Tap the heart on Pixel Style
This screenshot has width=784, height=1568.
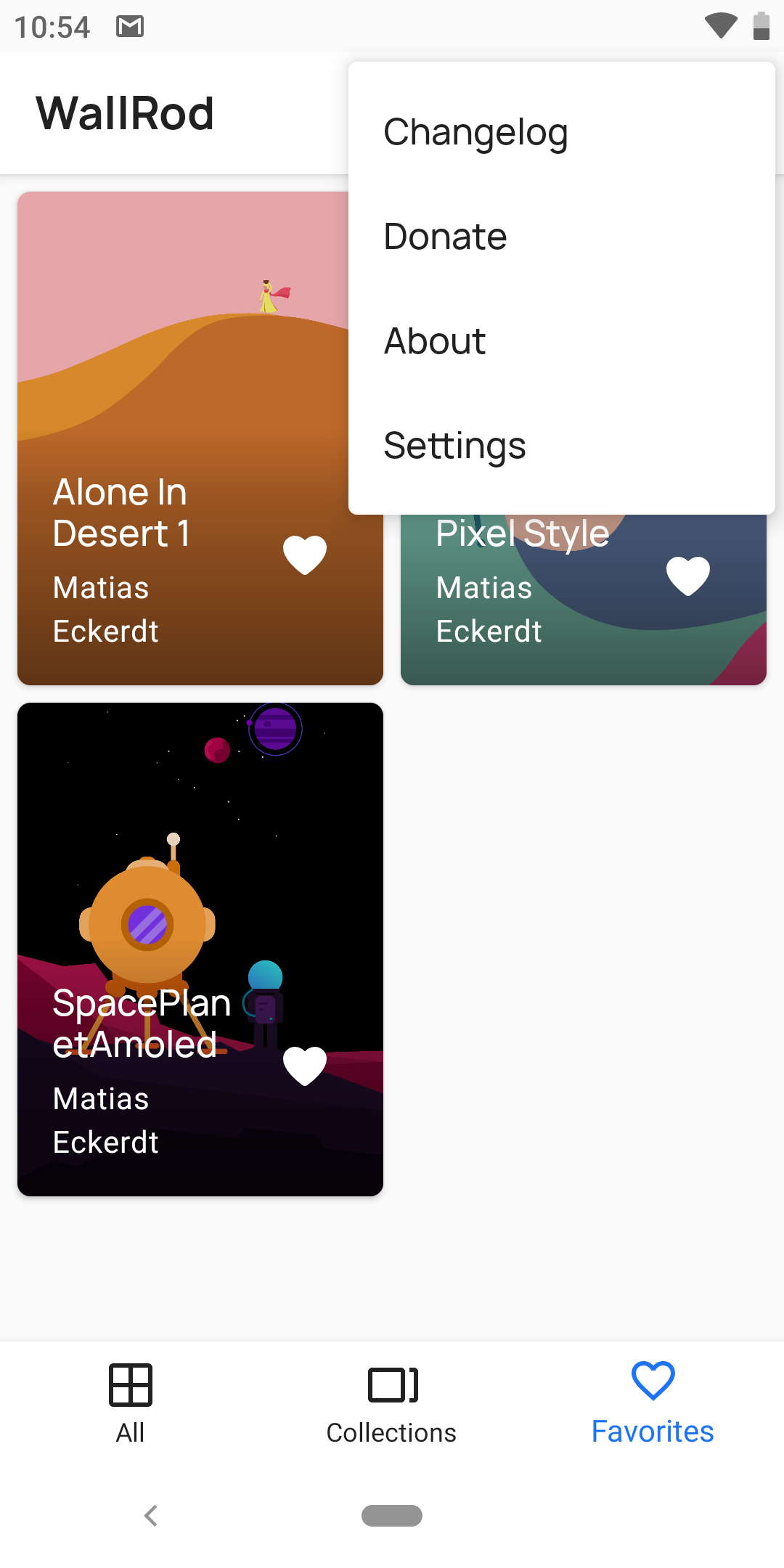tap(688, 576)
